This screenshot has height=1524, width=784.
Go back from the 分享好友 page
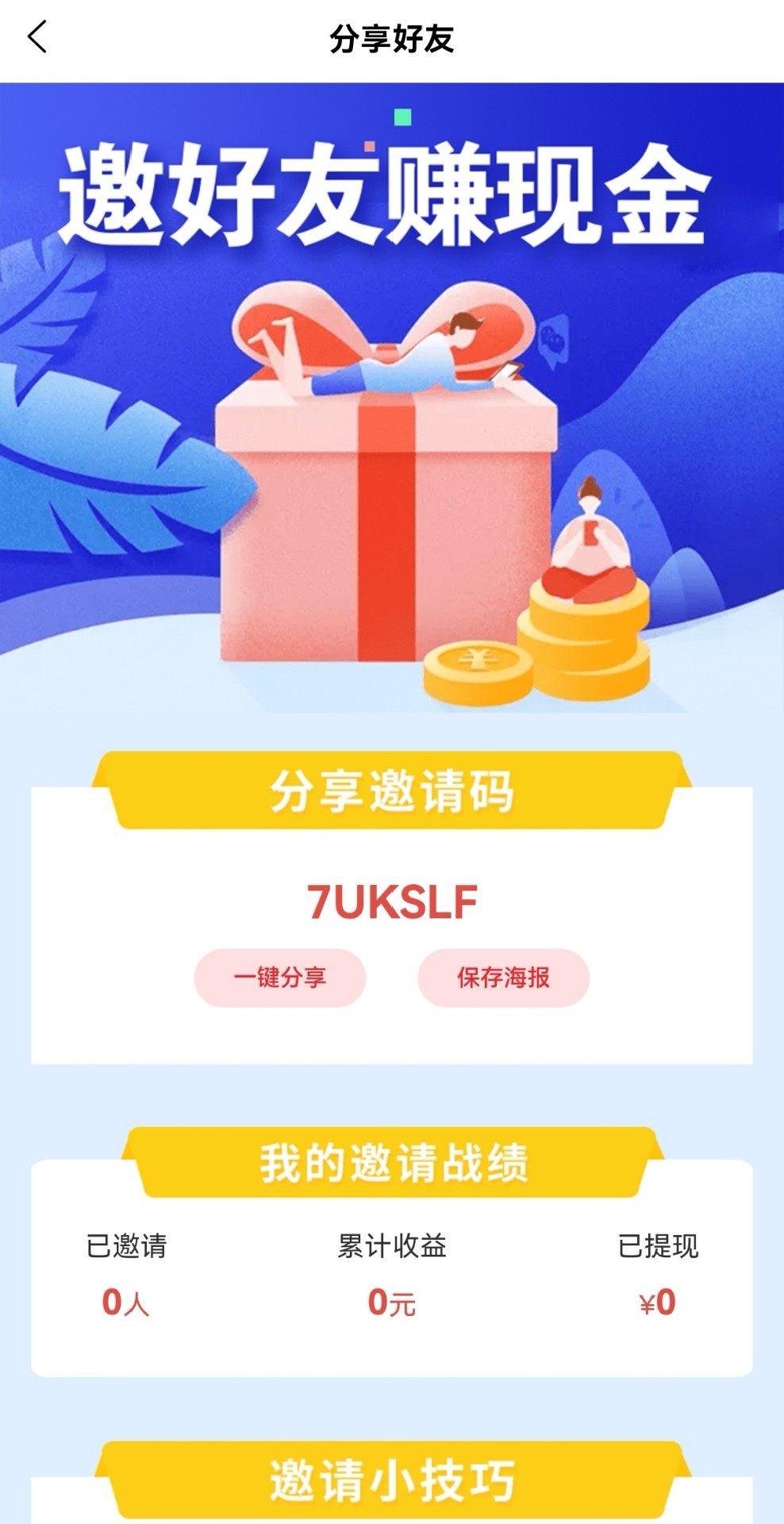37,37
